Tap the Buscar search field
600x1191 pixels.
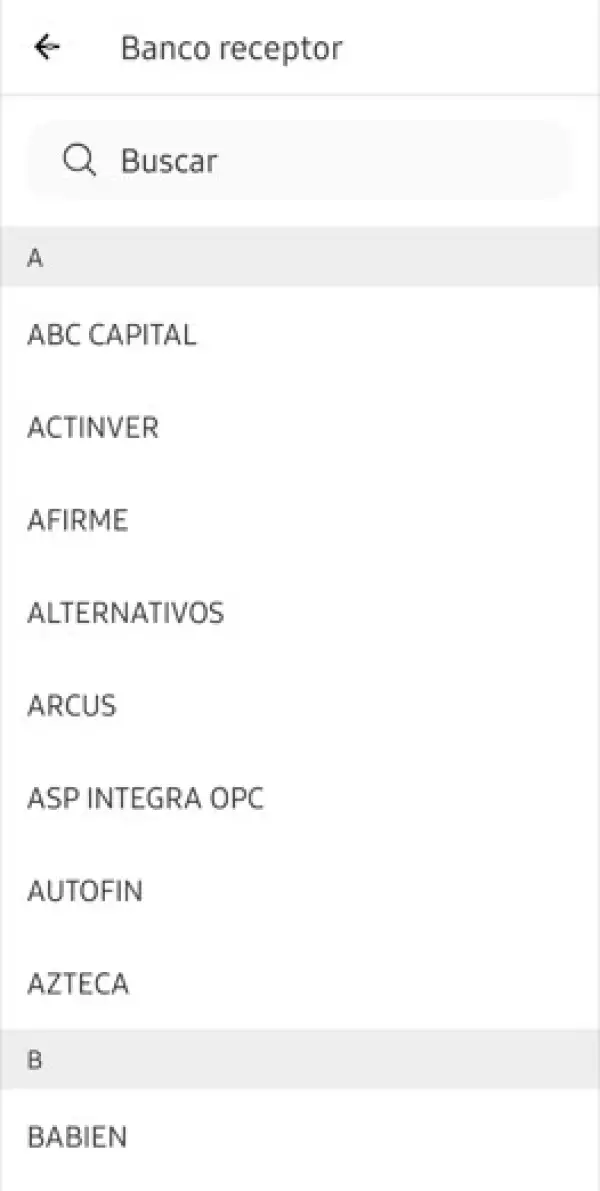[x=300, y=161]
